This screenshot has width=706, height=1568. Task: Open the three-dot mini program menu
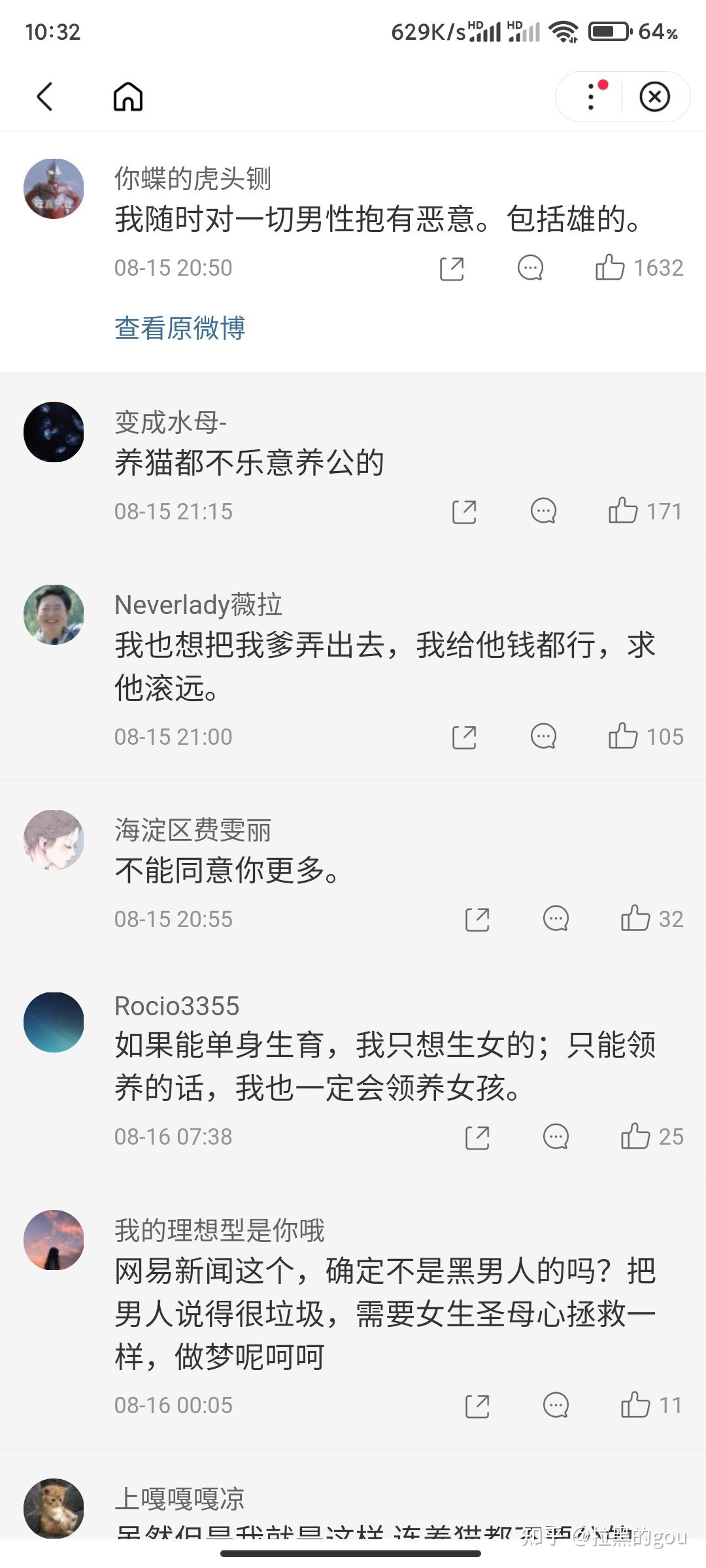592,97
